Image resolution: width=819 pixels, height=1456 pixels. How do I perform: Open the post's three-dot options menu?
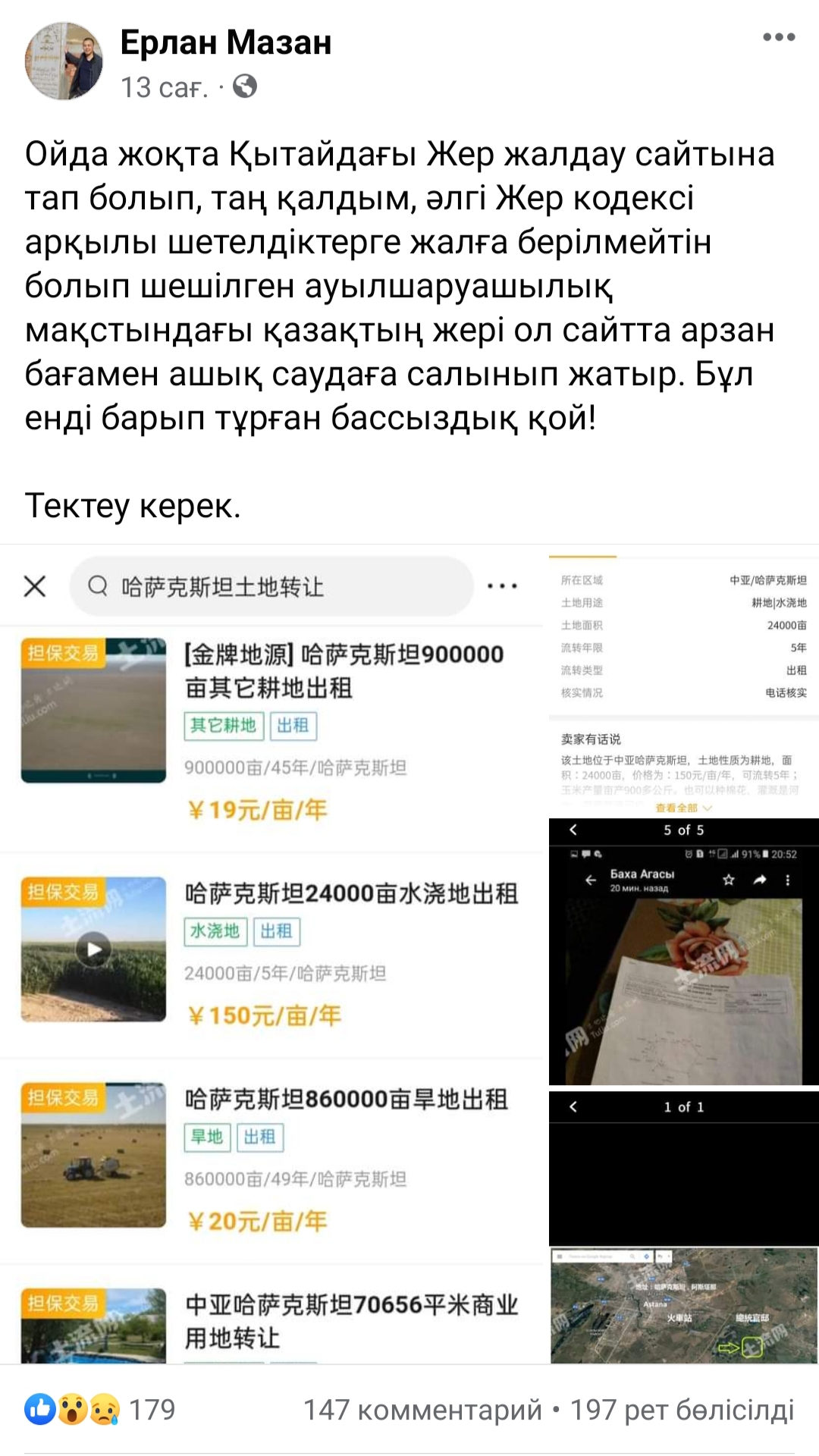[x=779, y=37]
